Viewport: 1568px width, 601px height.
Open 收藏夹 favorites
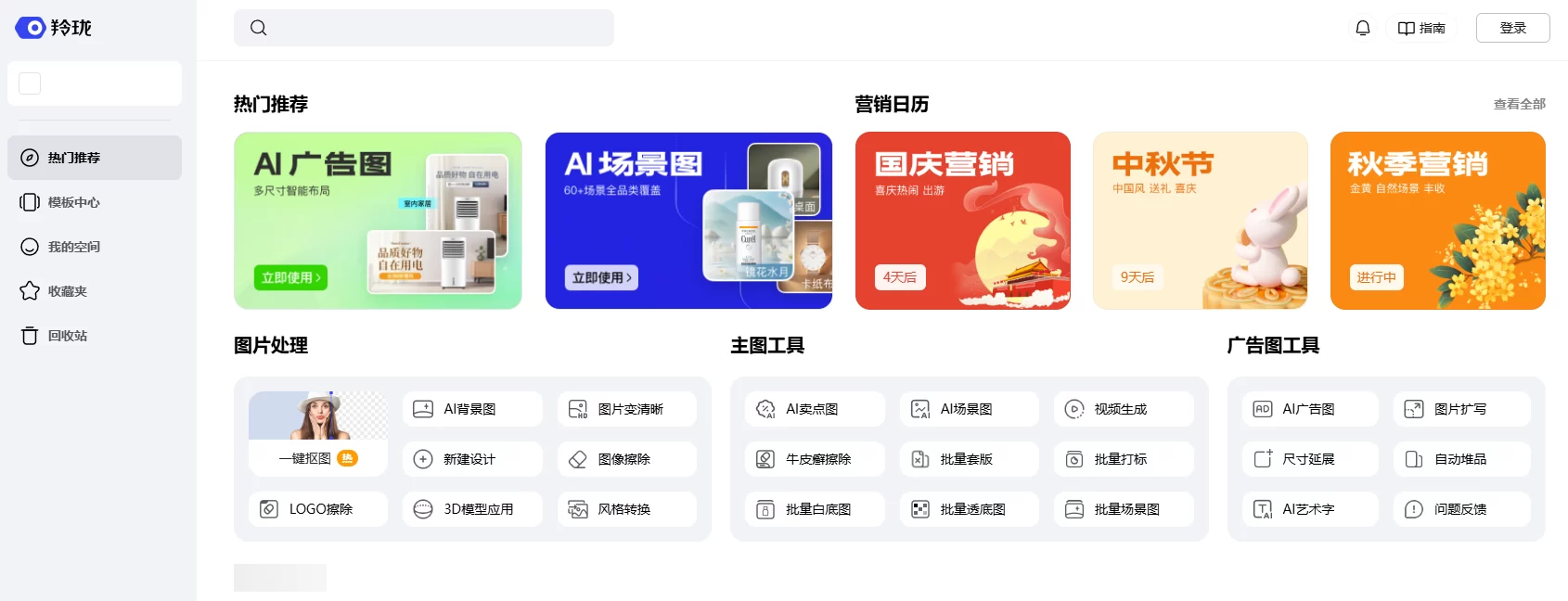67,291
